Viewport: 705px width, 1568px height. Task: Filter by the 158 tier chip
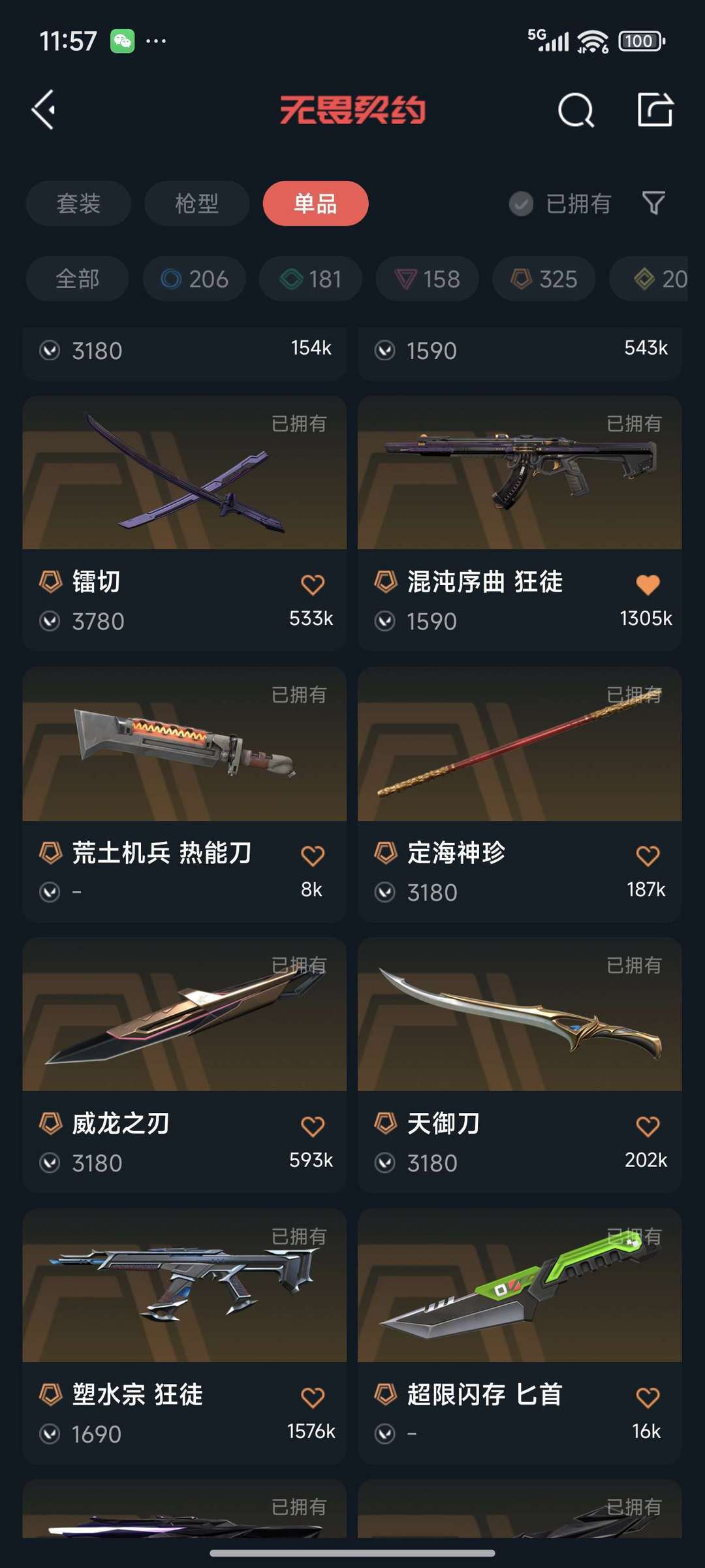coord(427,279)
